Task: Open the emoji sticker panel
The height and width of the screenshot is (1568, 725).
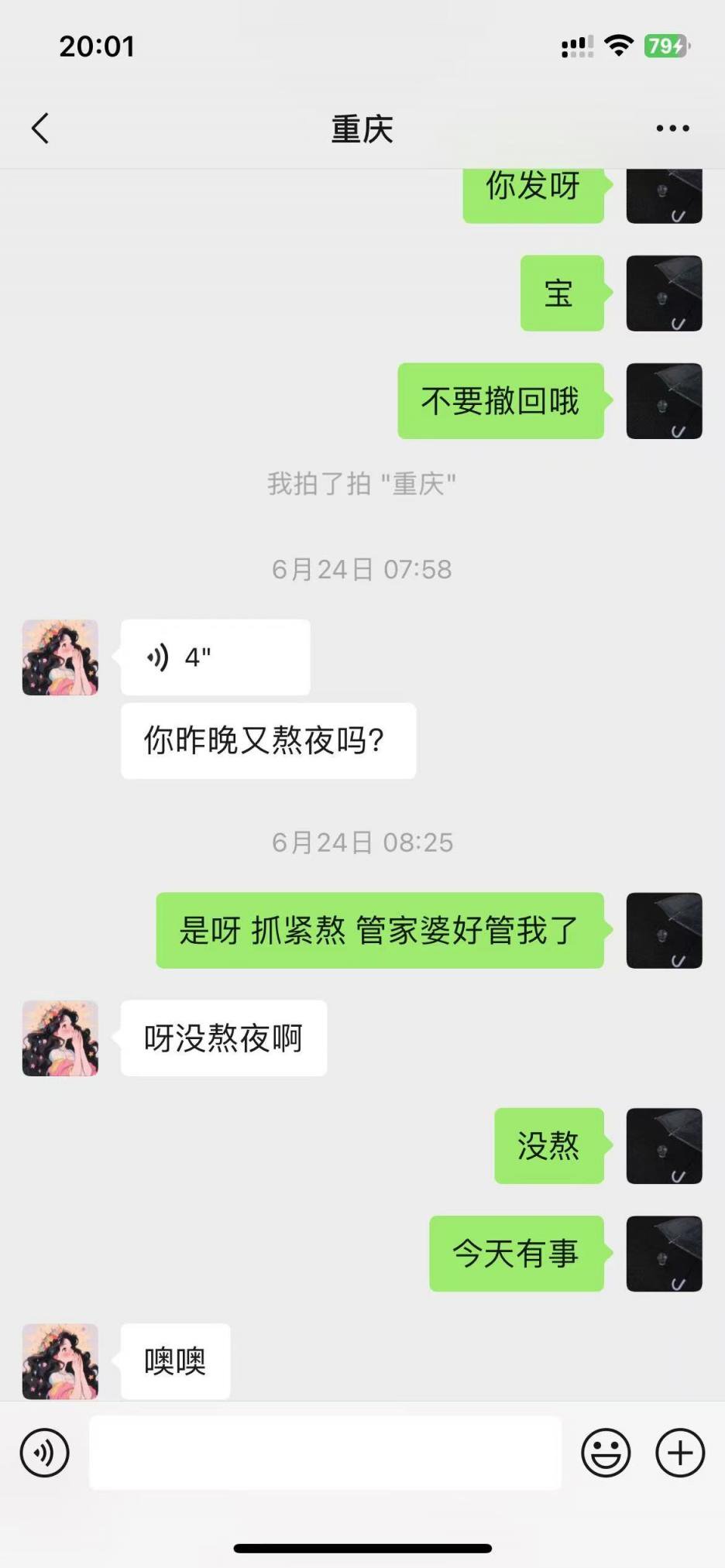Action: [x=606, y=1453]
